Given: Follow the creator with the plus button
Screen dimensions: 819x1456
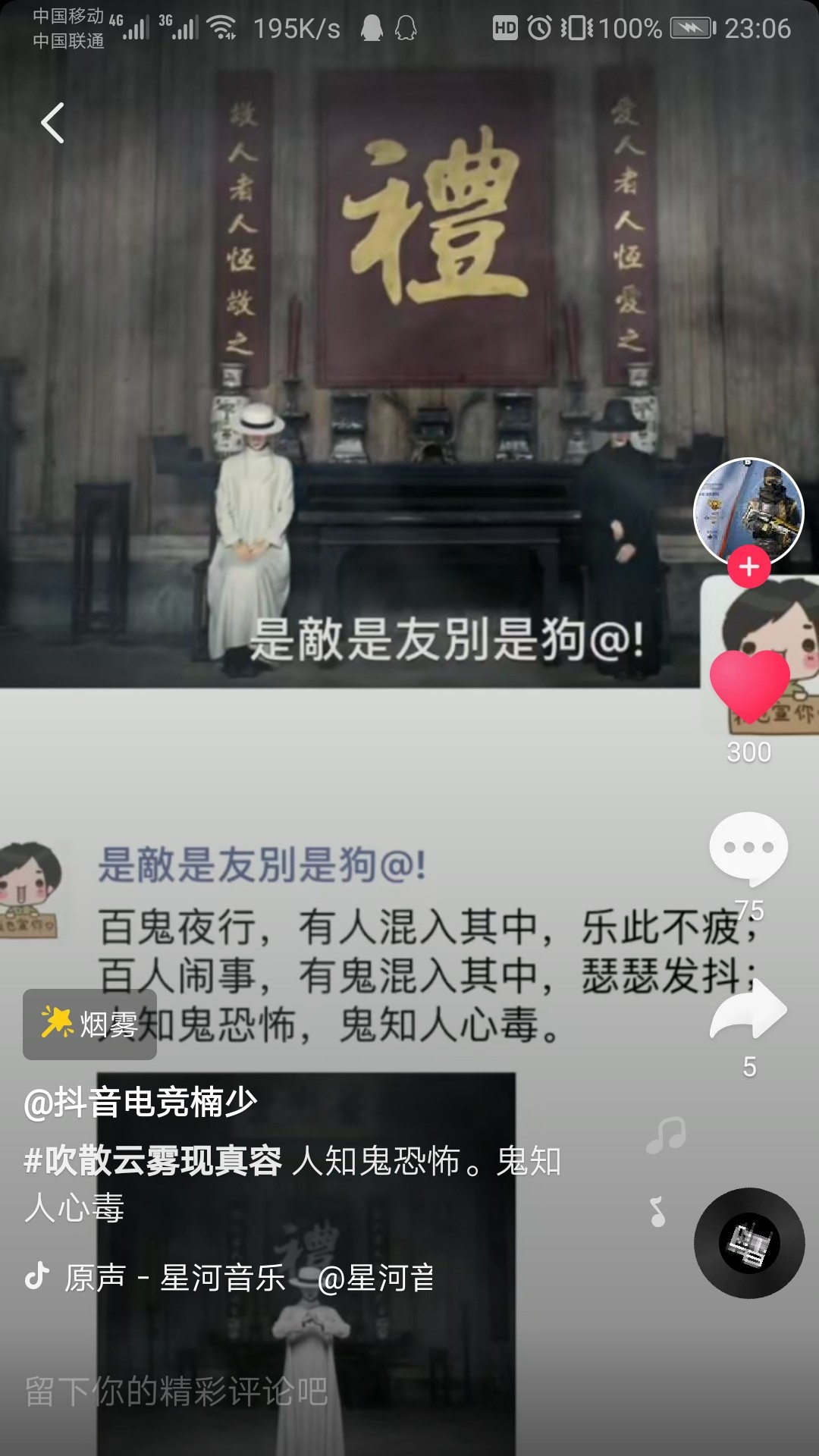Looking at the screenshot, I should 749,566.
